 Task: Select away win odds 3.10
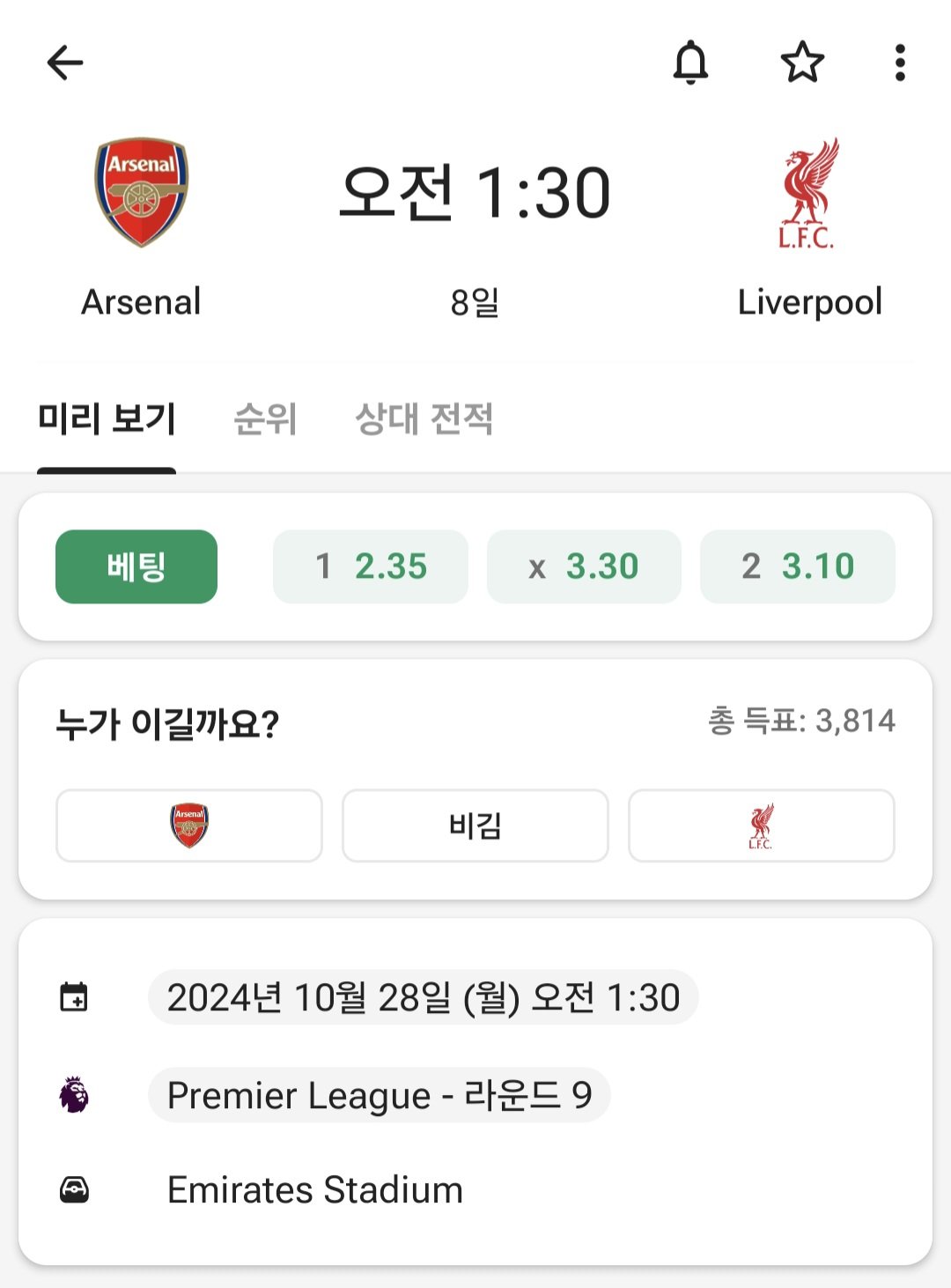coord(798,566)
